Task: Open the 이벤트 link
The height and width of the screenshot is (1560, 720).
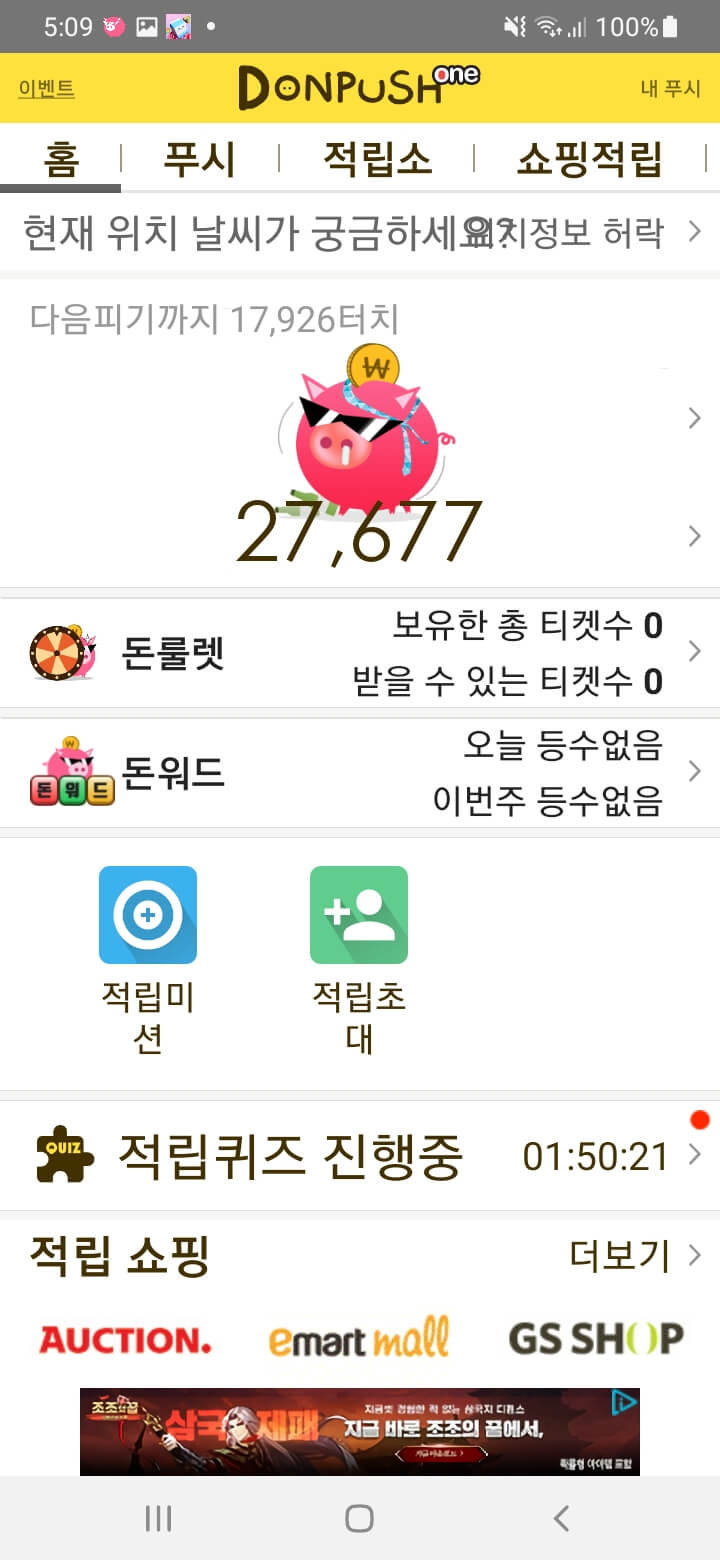Action: (x=46, y=88)
